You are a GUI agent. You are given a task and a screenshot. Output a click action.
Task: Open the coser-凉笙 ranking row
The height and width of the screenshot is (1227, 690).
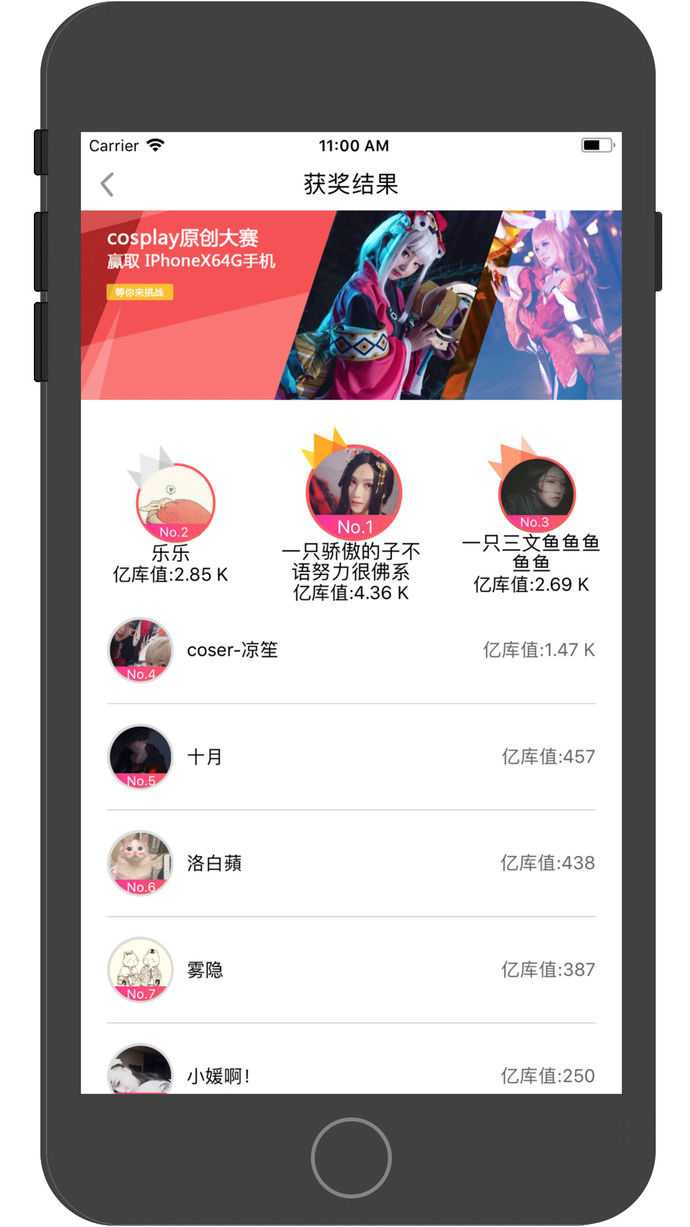351,650
